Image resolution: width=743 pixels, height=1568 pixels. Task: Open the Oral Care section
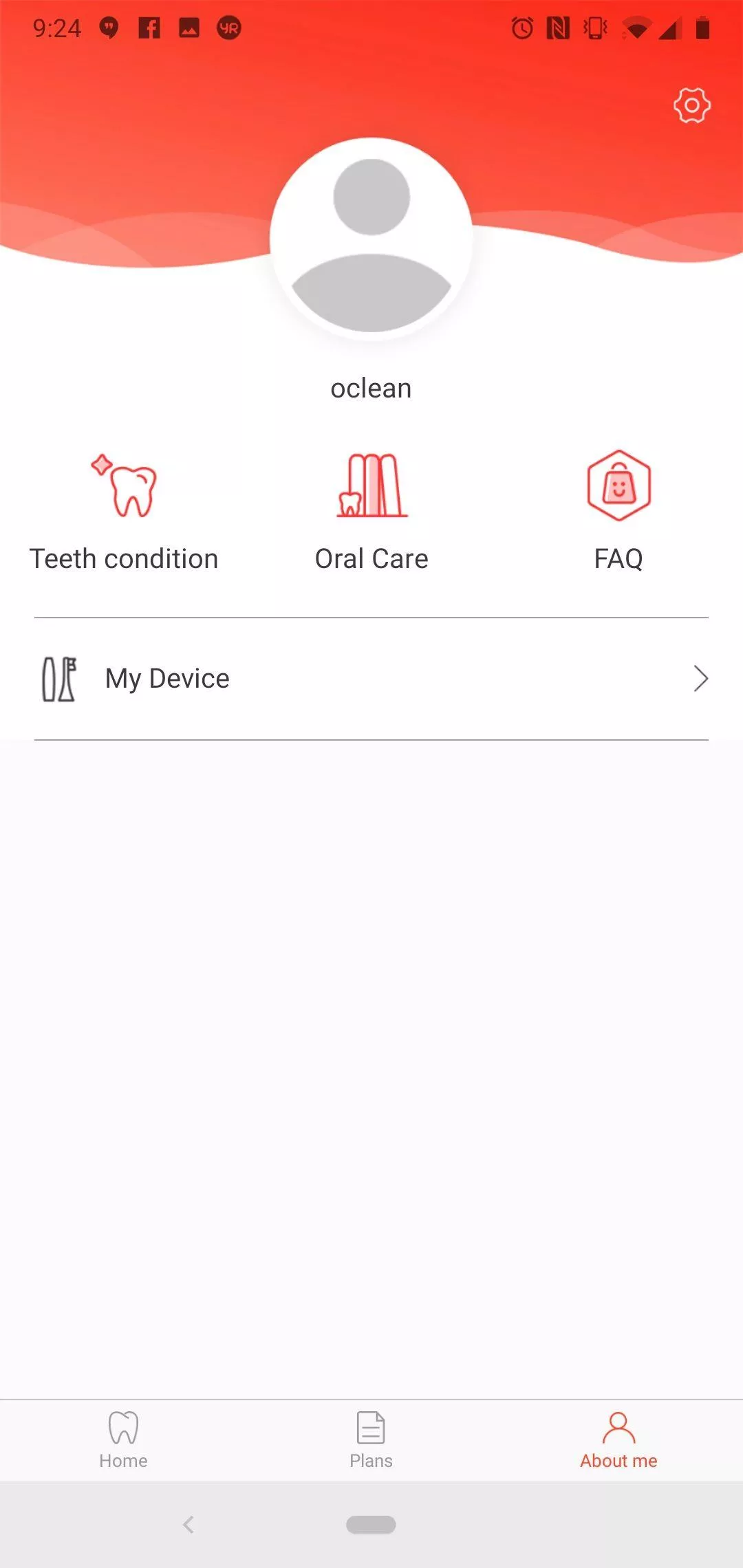coord(371,512)
